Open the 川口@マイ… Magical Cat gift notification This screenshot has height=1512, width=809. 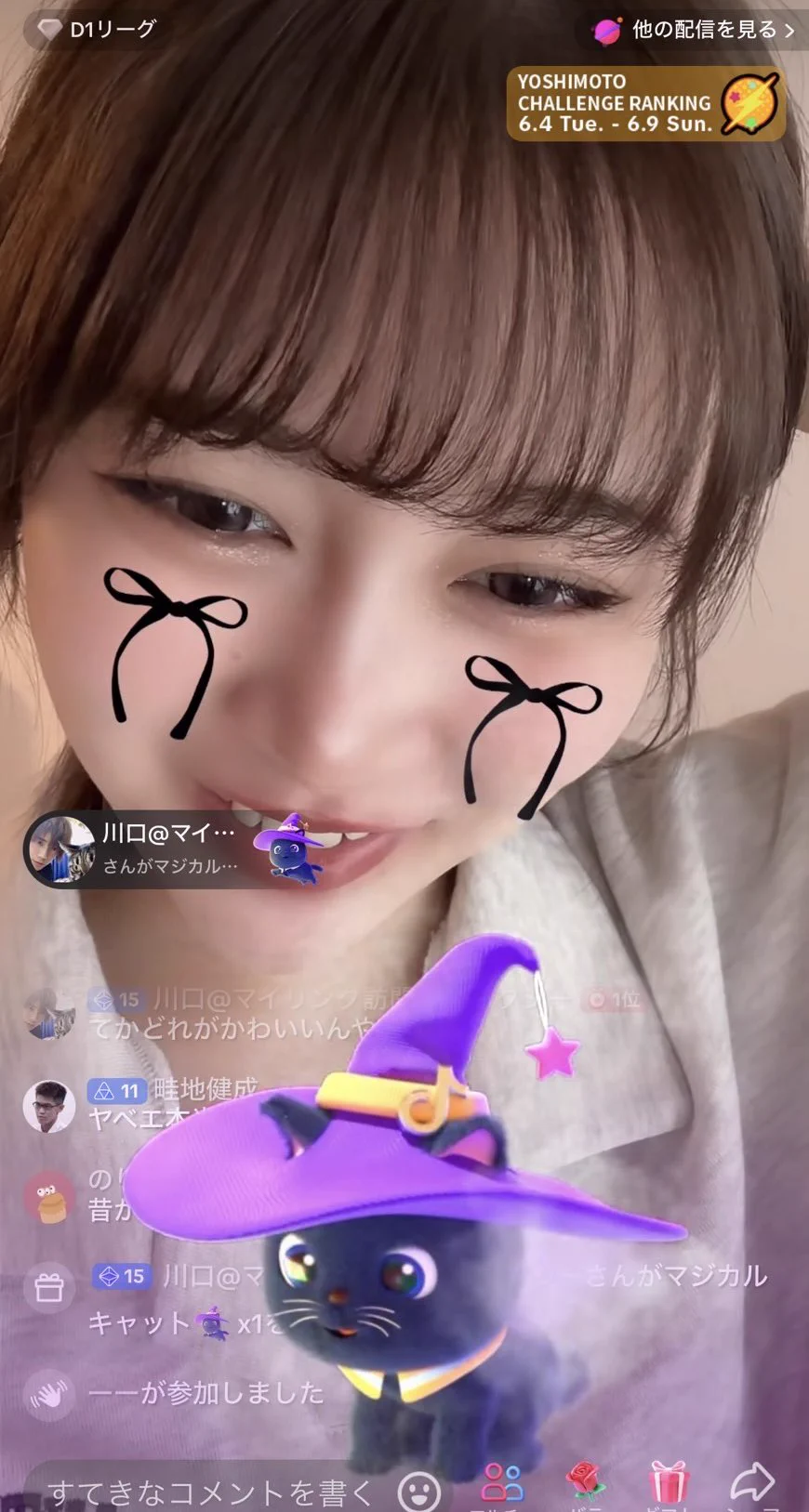coord(173,848)
